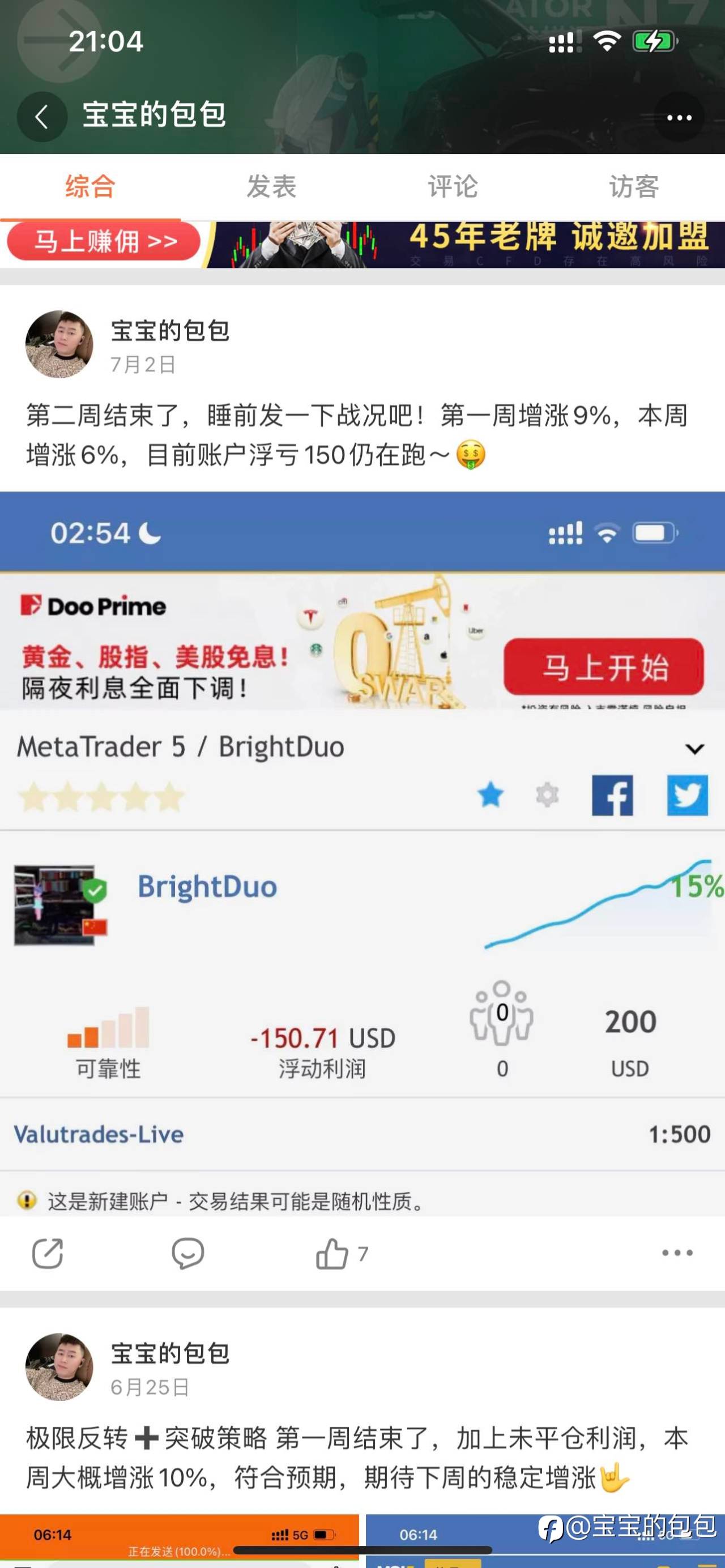Tap the 马上赚佣 banner button

click(x=104, y=242)
